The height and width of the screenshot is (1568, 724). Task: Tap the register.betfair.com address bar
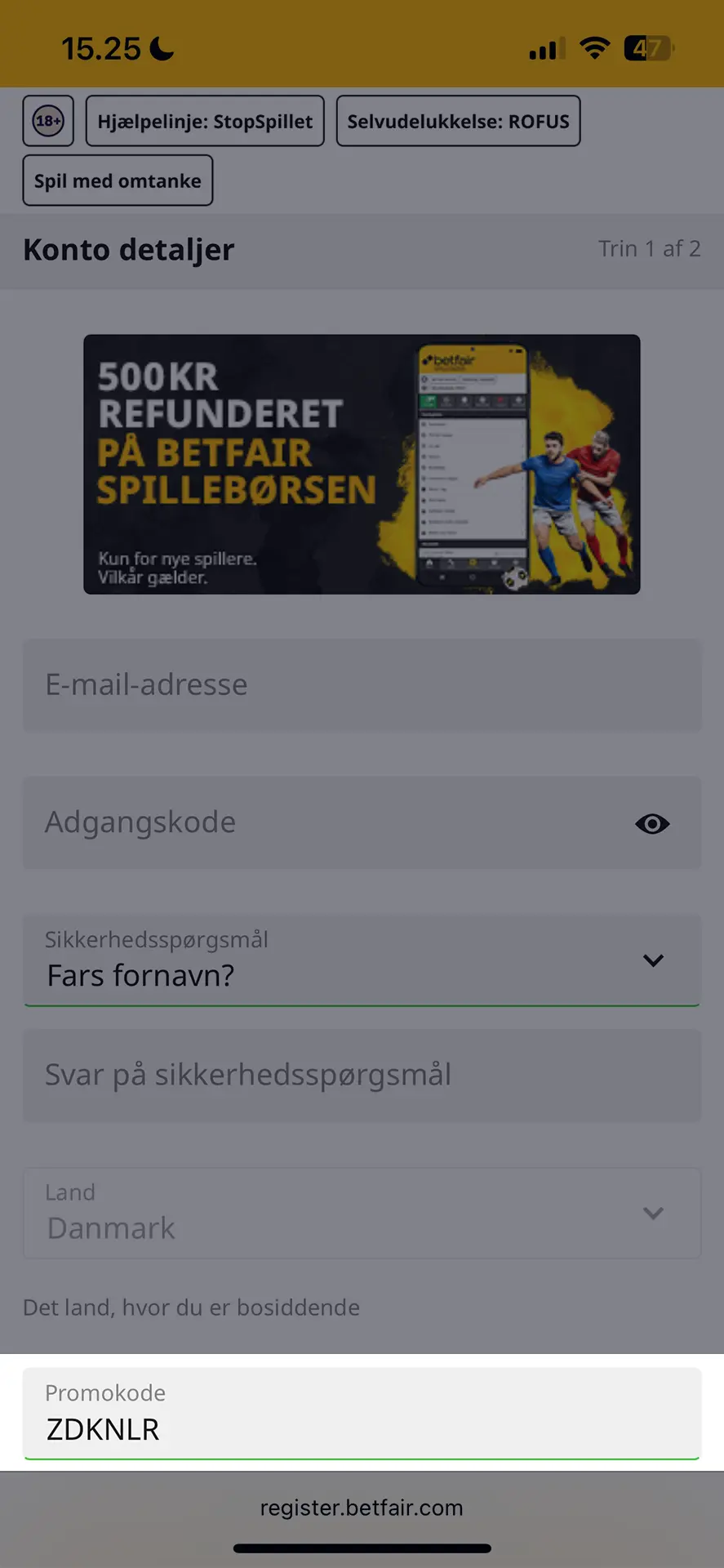click(362, 1507)
